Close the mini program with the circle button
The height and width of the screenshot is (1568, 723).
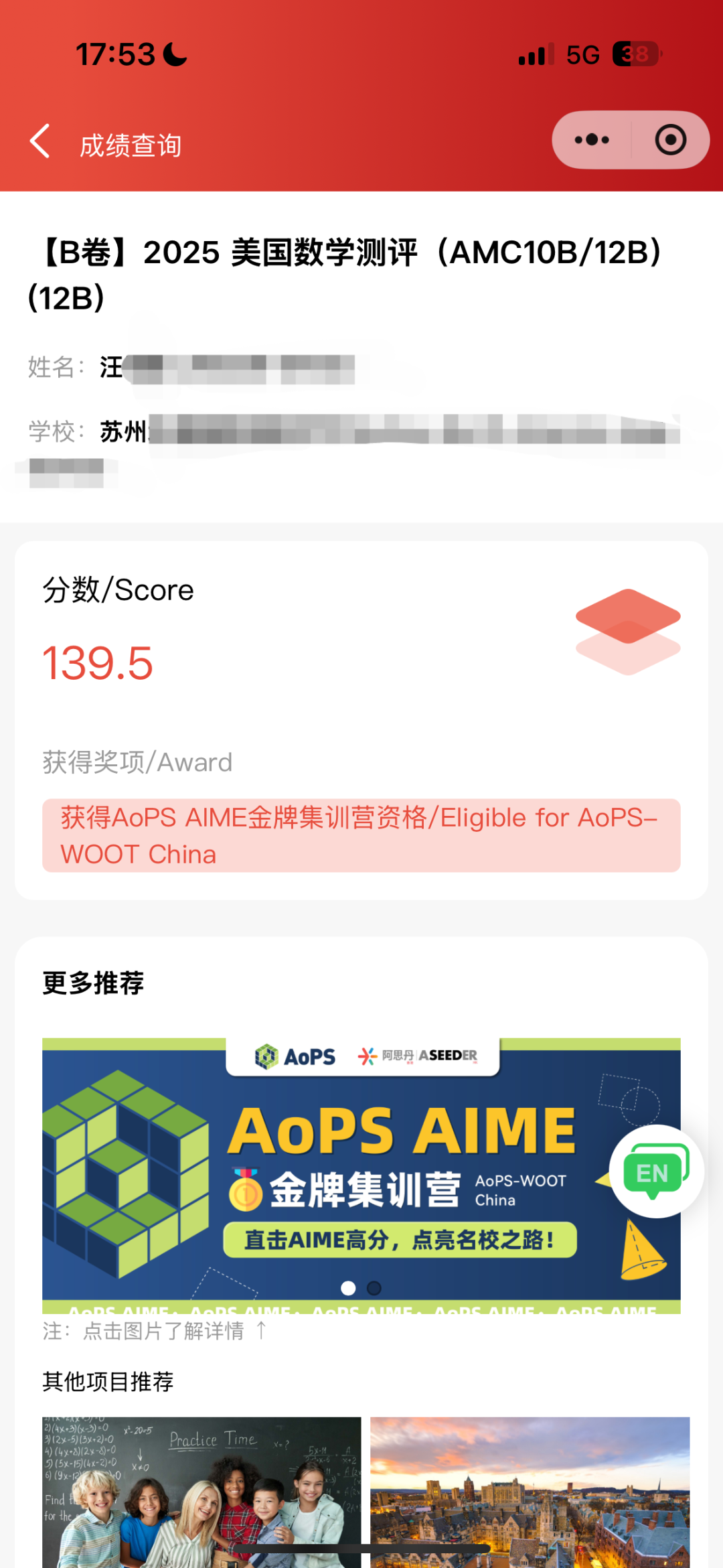point(670,140)
